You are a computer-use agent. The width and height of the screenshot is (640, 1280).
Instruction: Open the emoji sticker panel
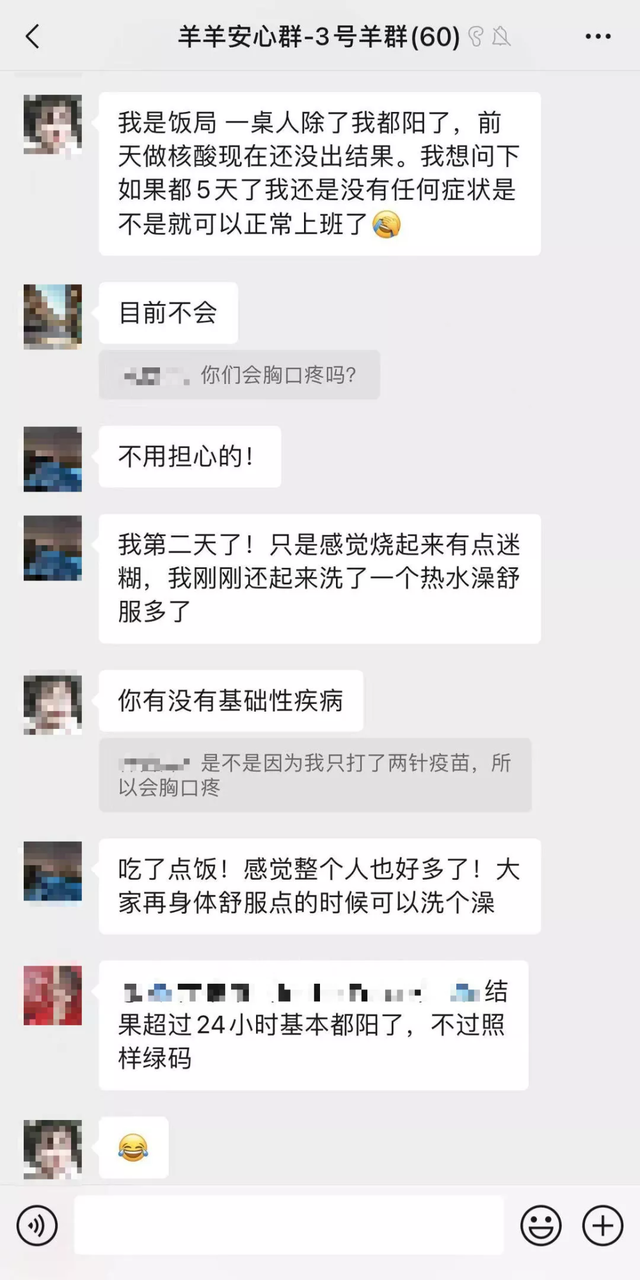click(x=541, y=1225)
